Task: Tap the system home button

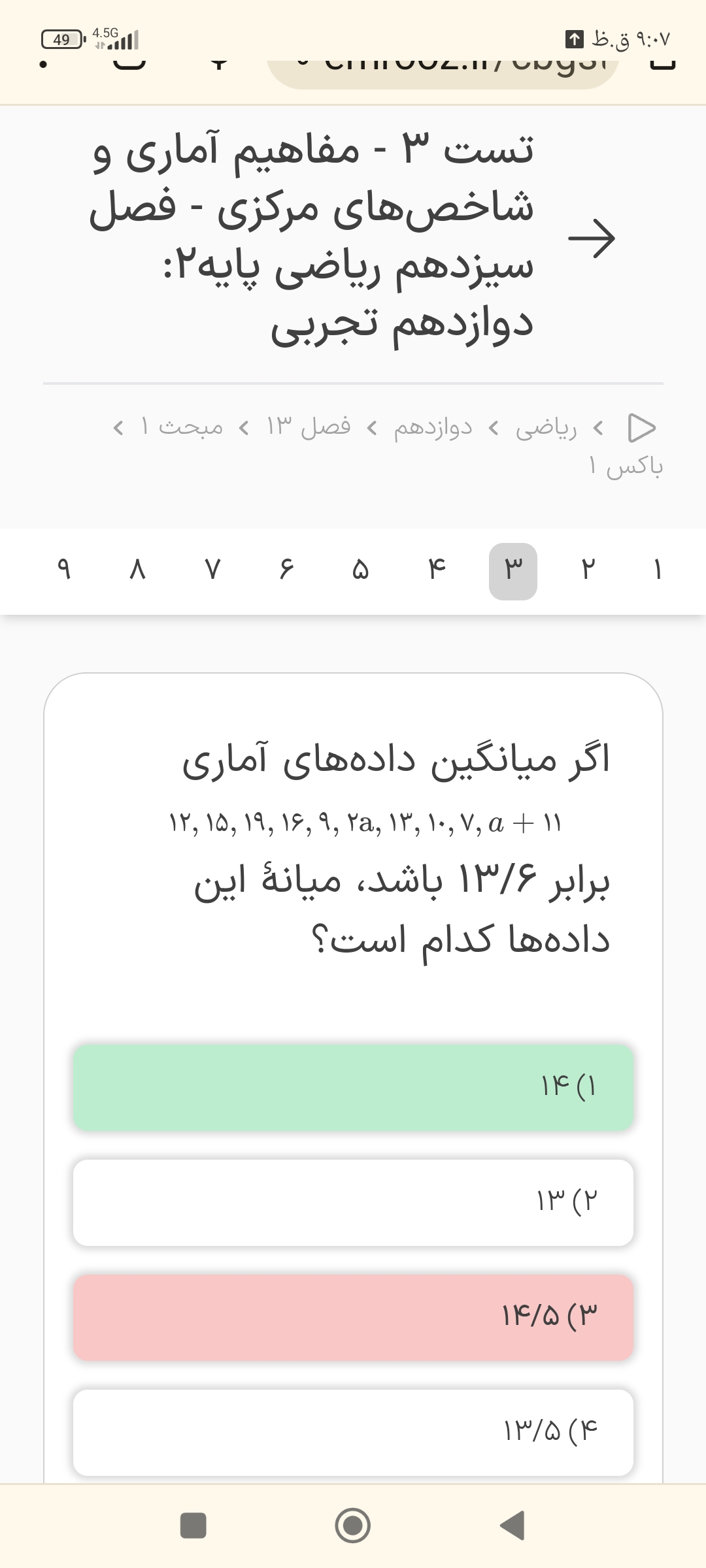Action: coord(353,1526)
